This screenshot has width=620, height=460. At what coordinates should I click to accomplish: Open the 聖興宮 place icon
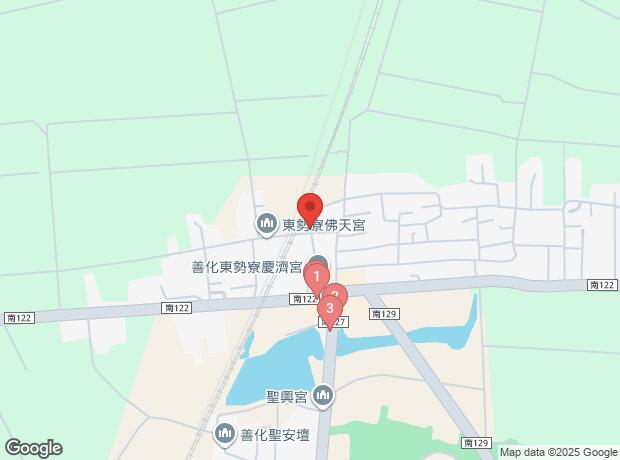pyautogui.click(x=323, y=395)
